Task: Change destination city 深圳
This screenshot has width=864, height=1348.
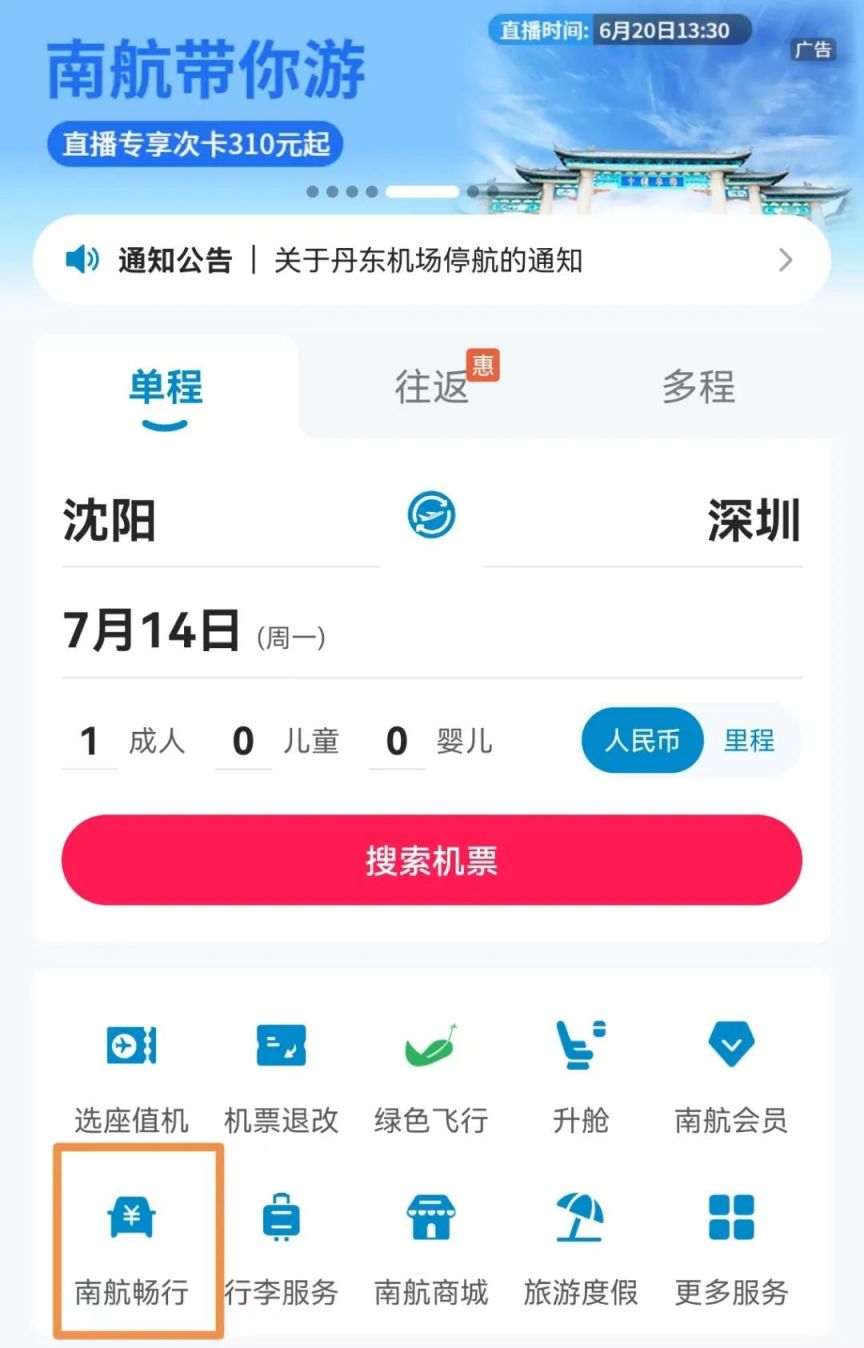Action: 754,522
